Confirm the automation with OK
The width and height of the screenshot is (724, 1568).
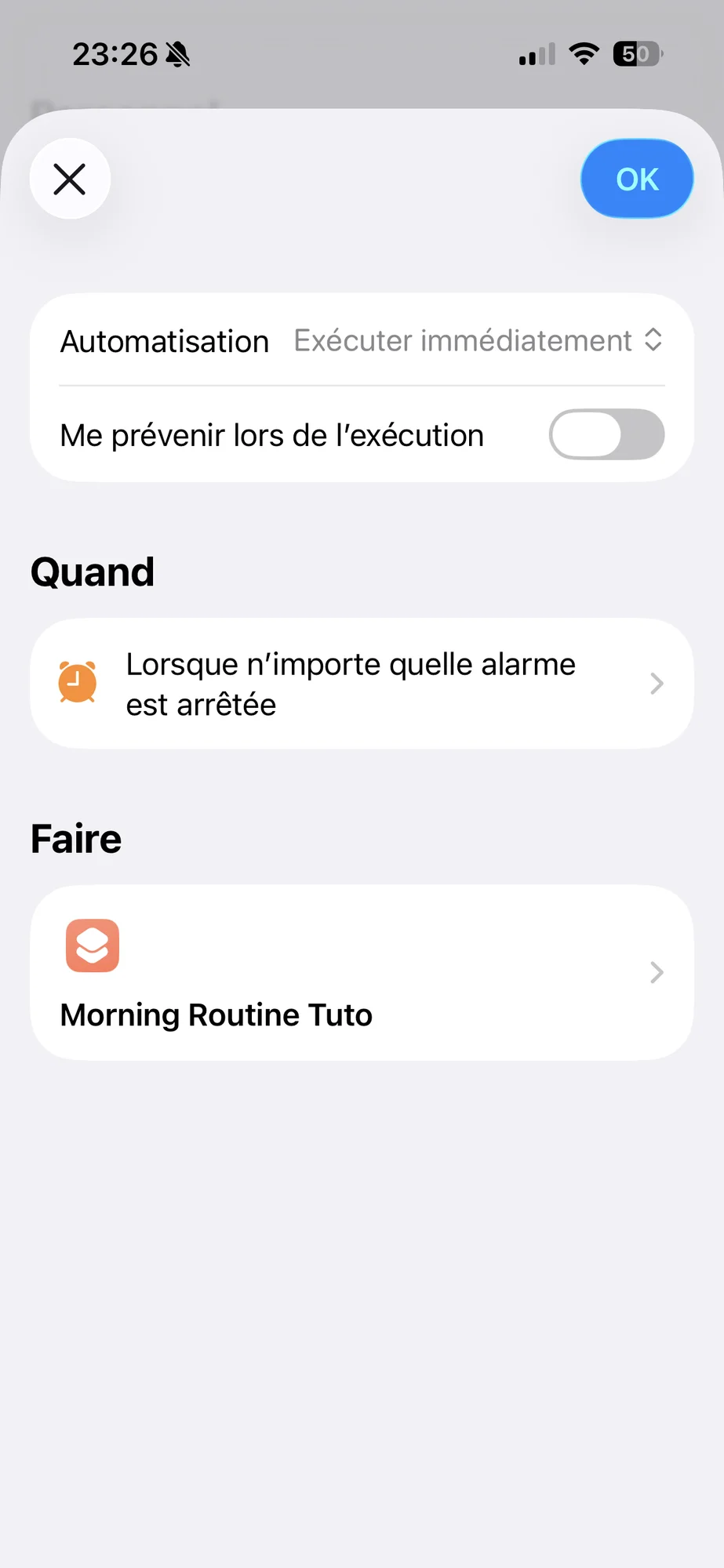coord(636,180)
